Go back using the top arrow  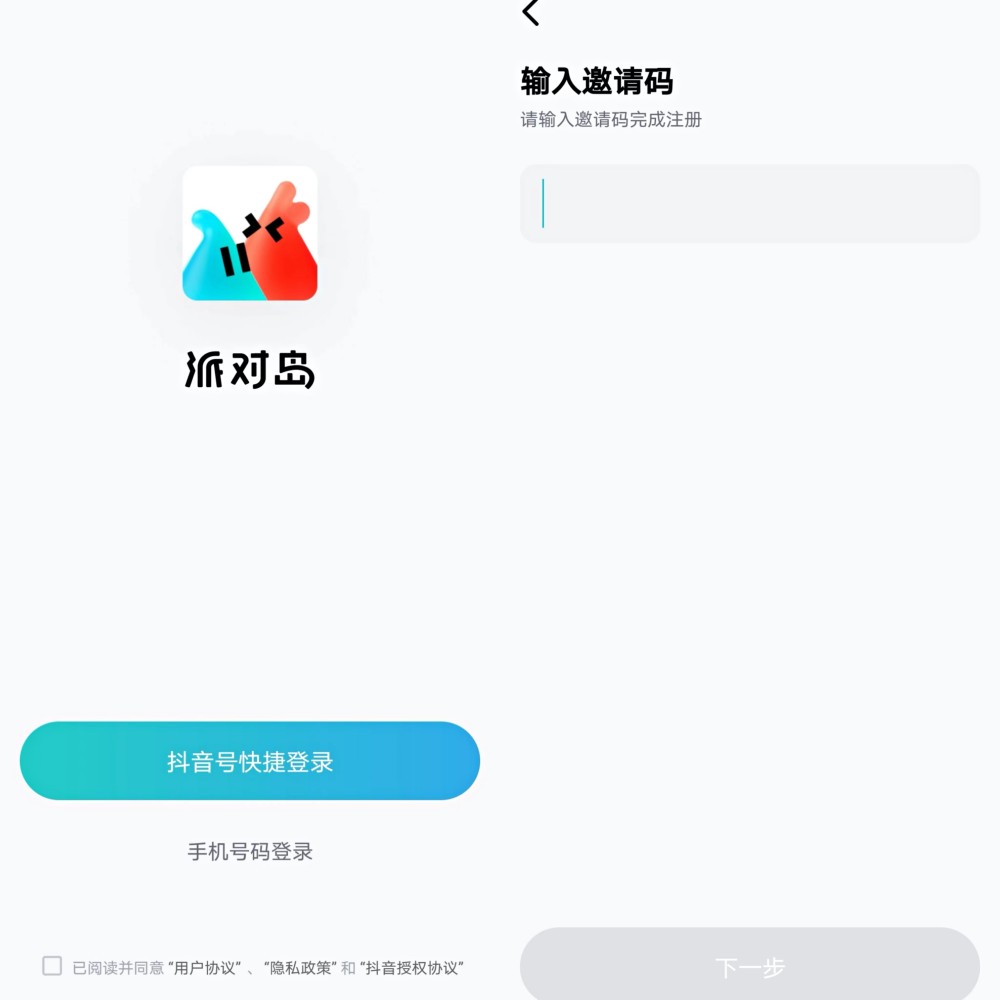point(530,13)
